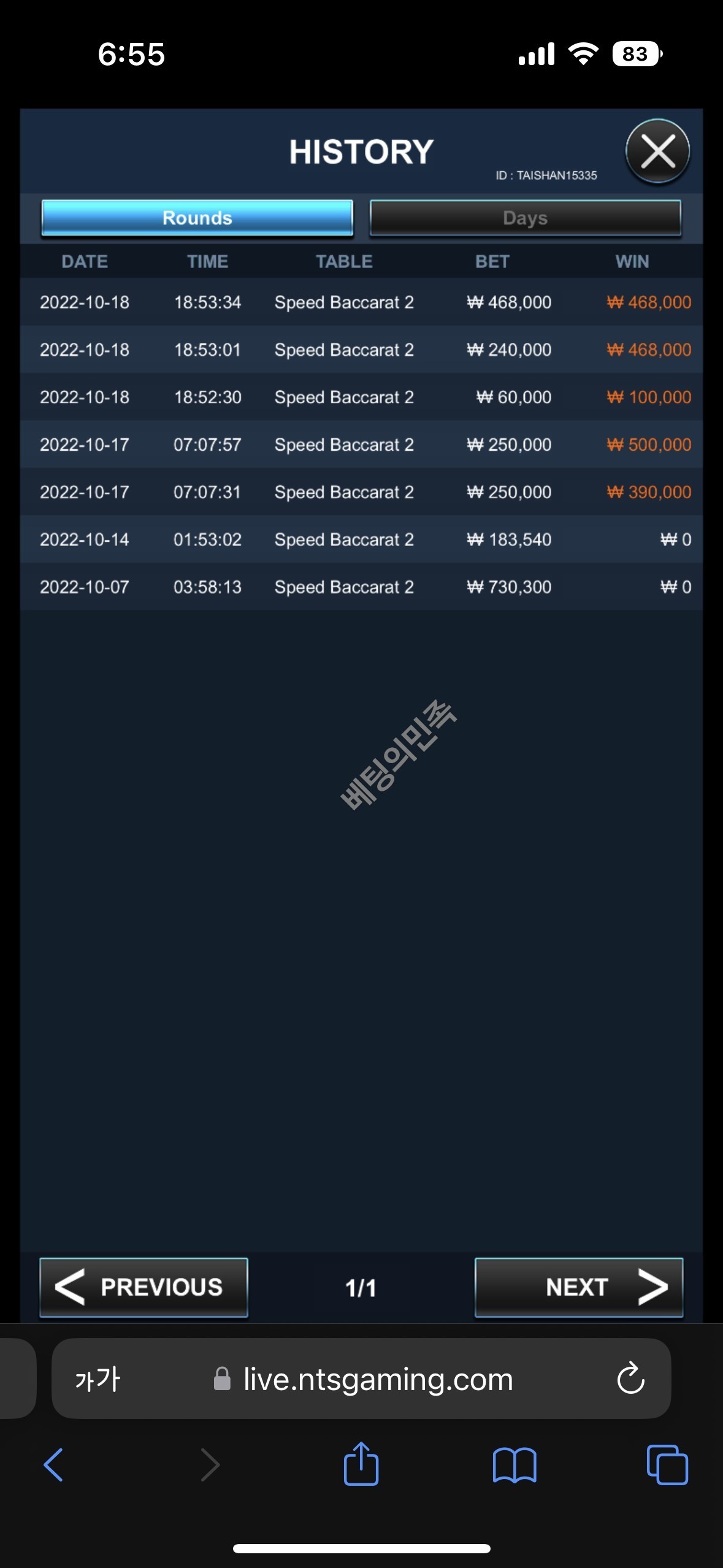Open the Safari text size menu
The width and height of the screenshot is (723, 1568).
[x=98, y=1379]
